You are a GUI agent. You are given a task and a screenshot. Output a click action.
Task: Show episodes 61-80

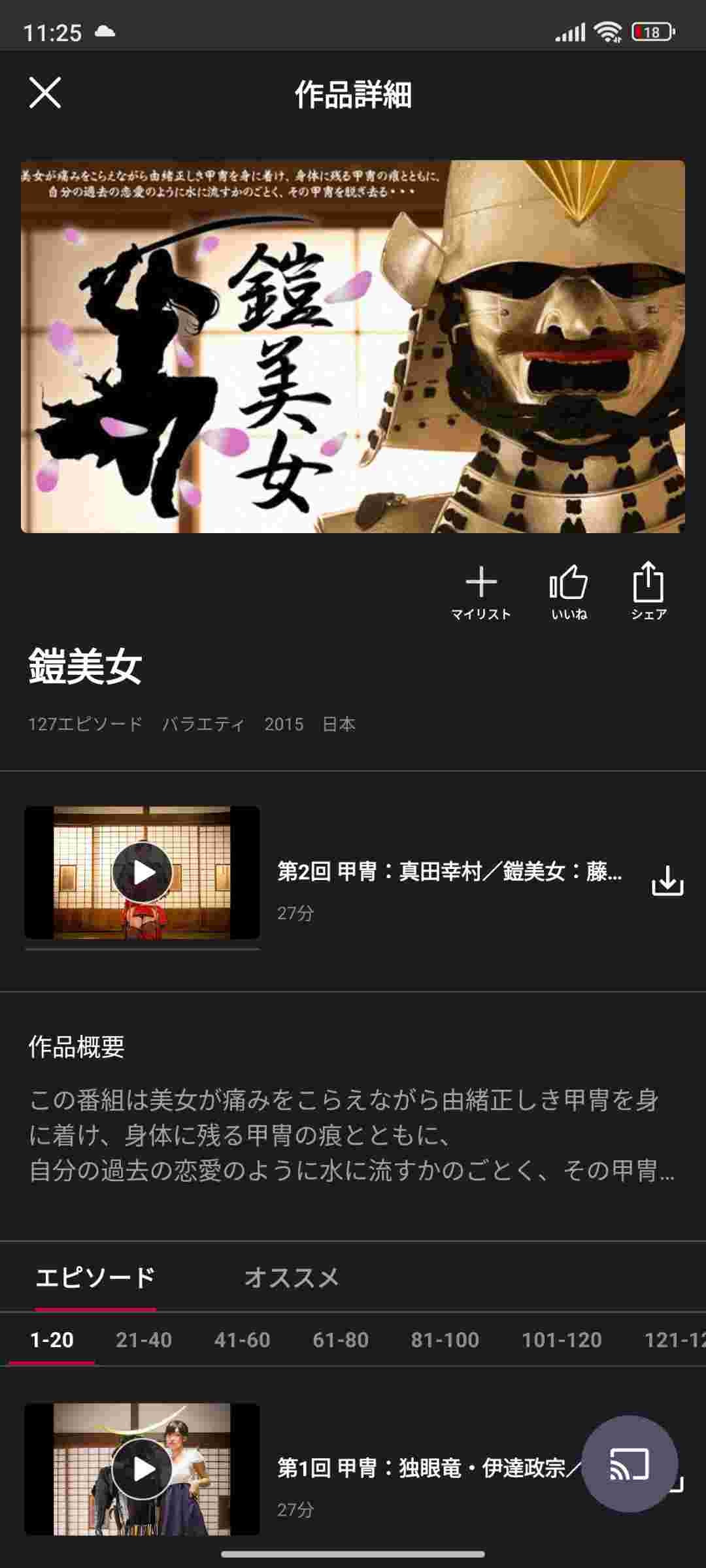coord(341,1340)
